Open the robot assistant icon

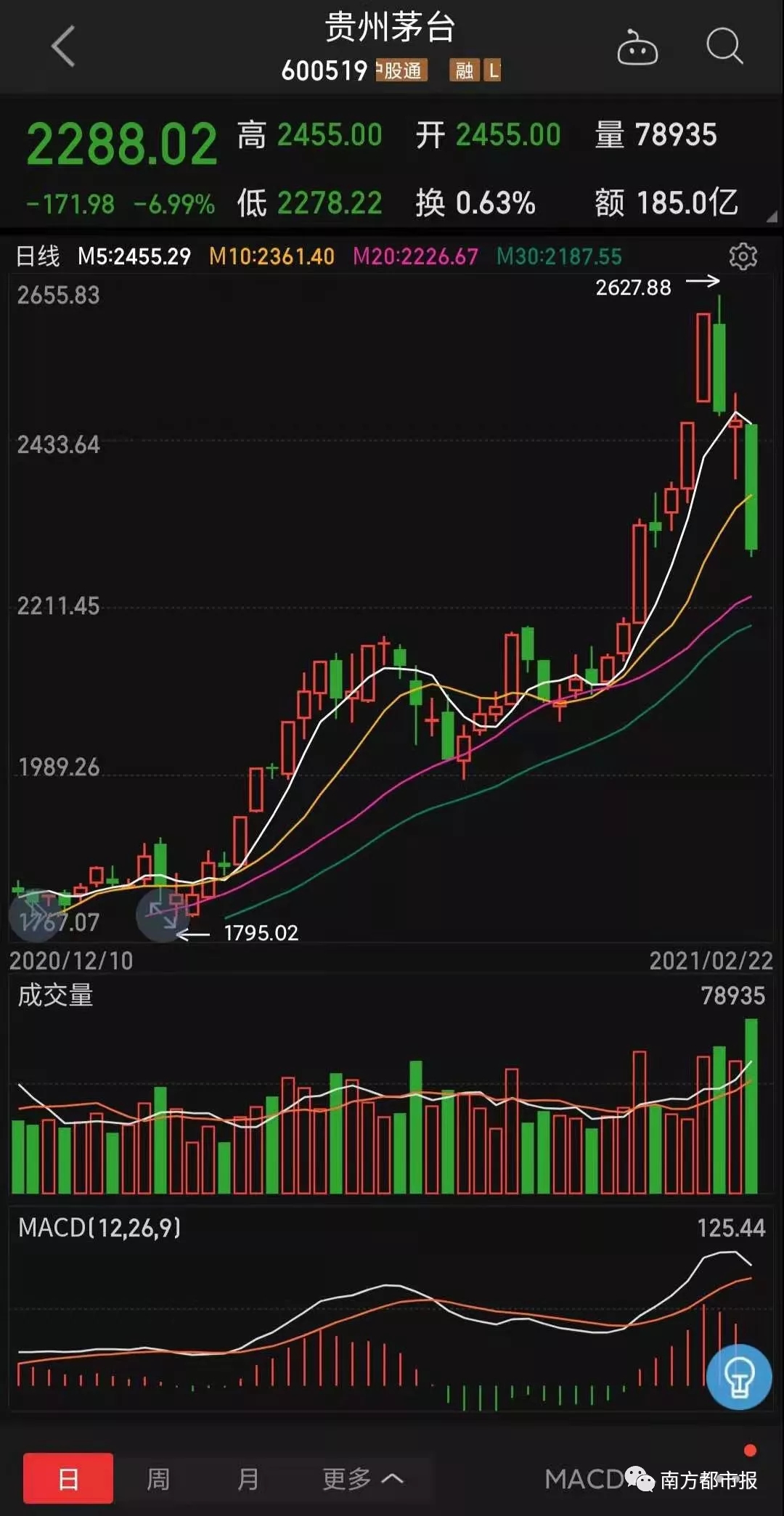tap(637, 48)
